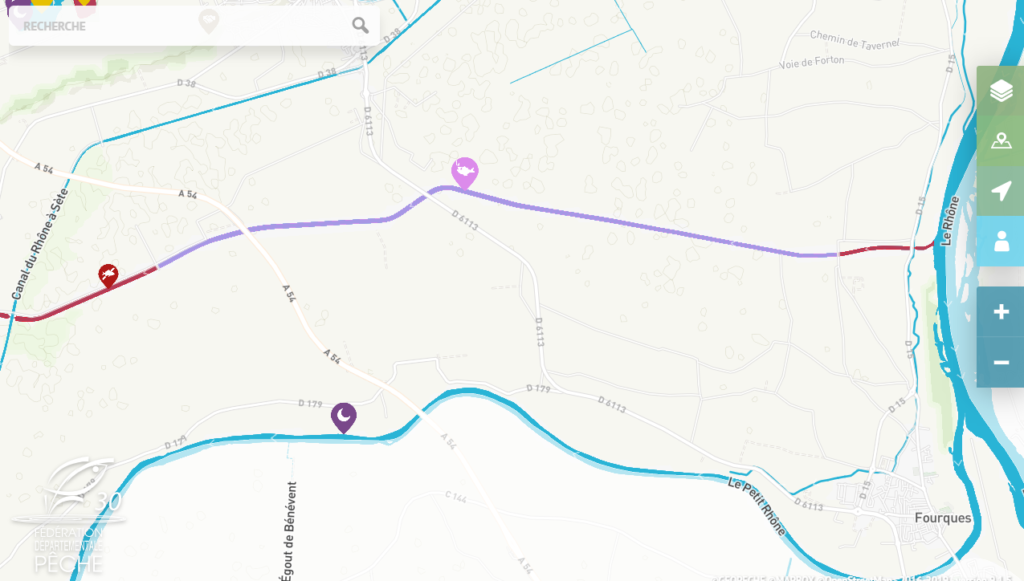
Task: Select the pink fish map marker
Action: 464,171
